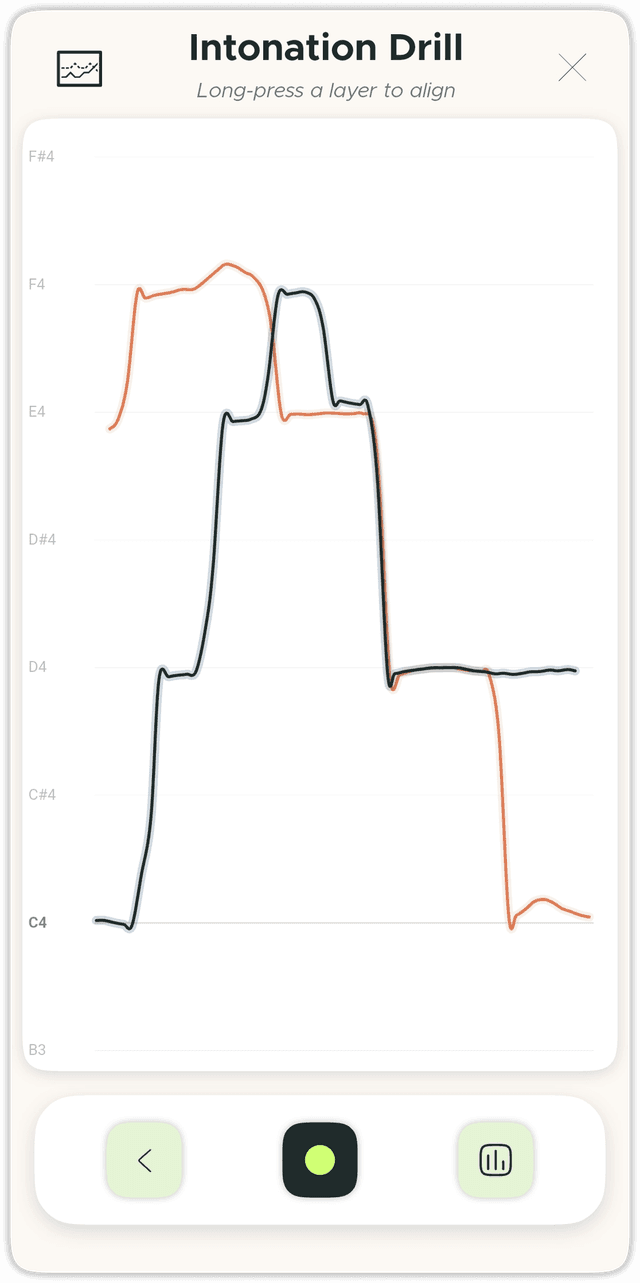Screen dimensions: 640x1283
Task: Close the Intonation Drill screen
Action: coord(572,68)
